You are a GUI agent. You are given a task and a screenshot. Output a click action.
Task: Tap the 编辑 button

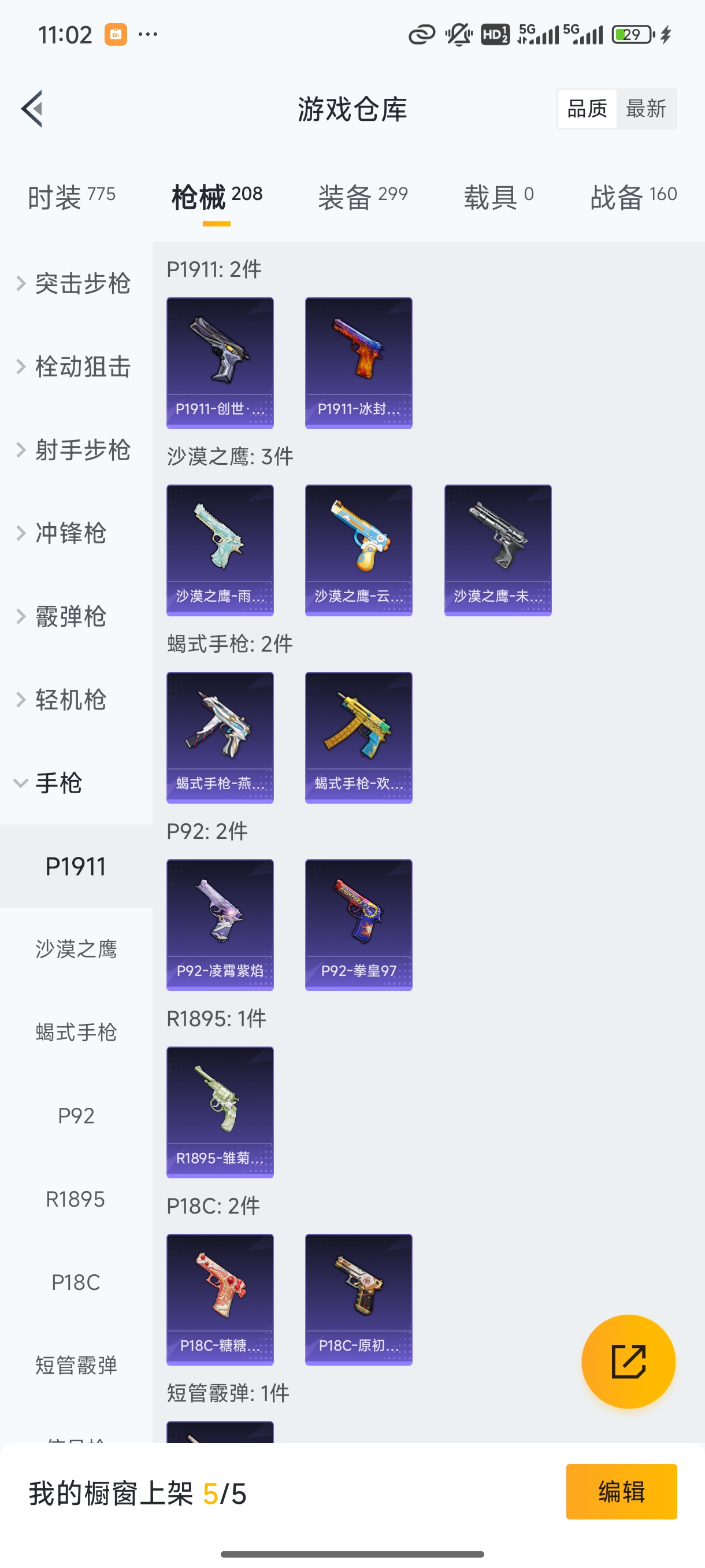point(622,1492)
